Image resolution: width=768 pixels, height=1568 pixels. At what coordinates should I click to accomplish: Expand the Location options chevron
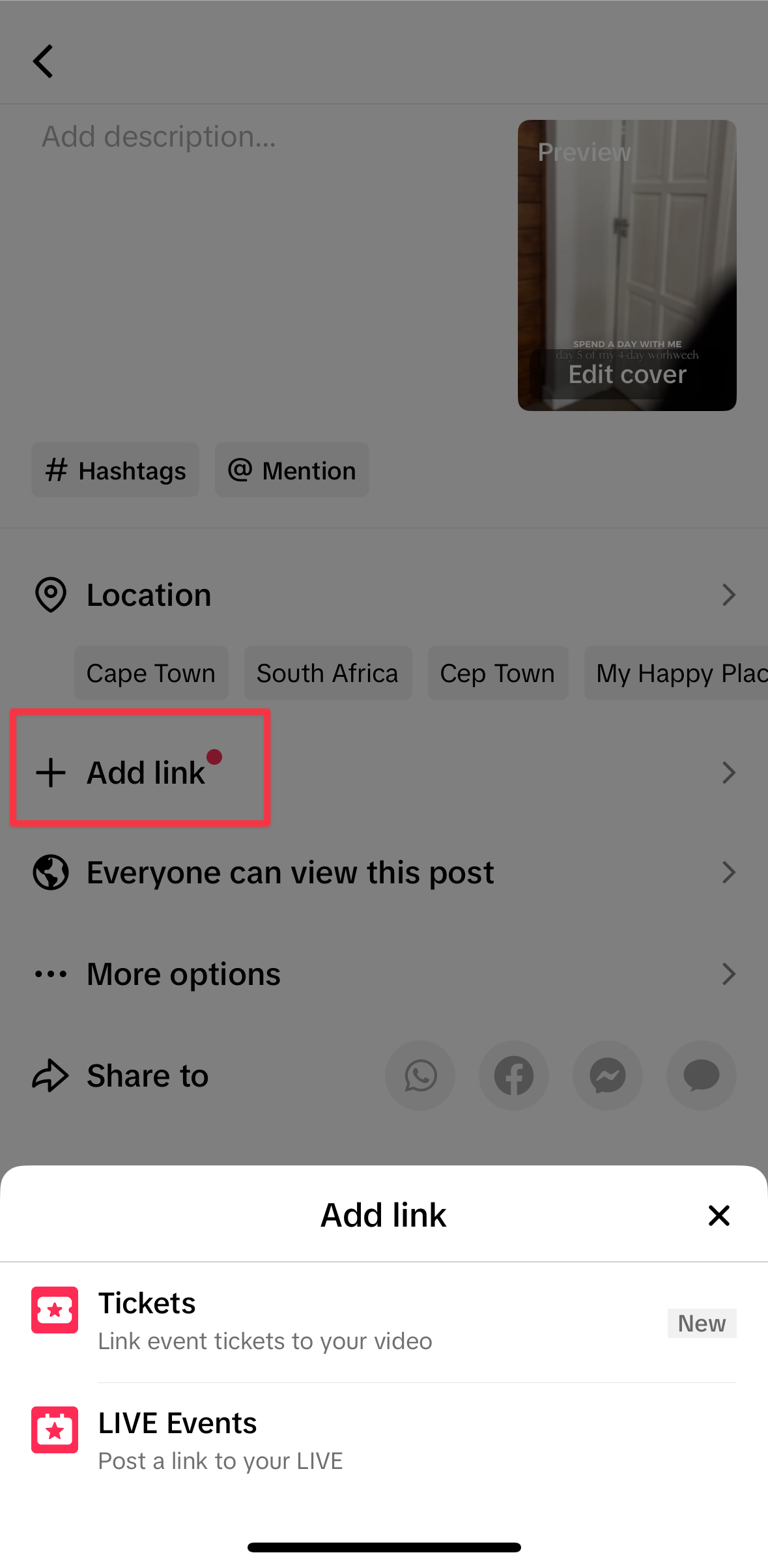pyautogui.click(x=728, y=595)
